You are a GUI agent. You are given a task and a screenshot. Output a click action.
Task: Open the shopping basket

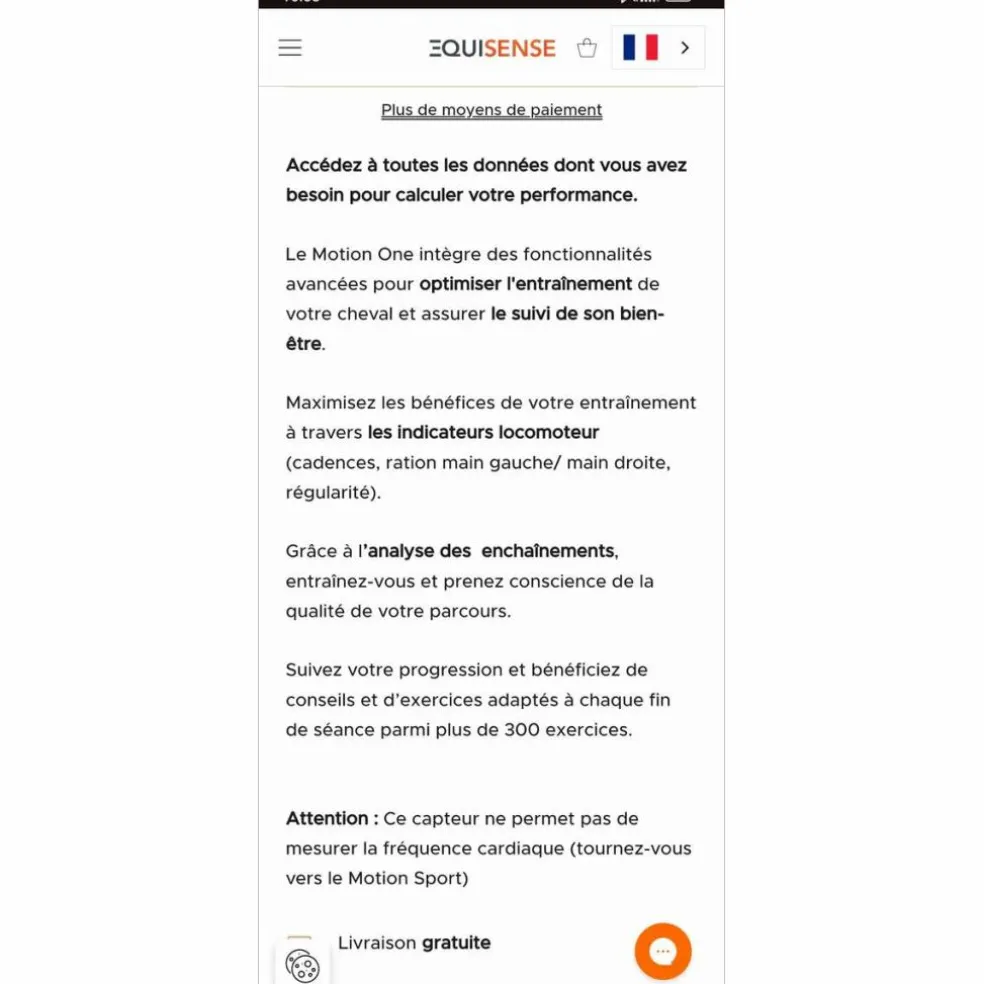(x=587, y=48)
